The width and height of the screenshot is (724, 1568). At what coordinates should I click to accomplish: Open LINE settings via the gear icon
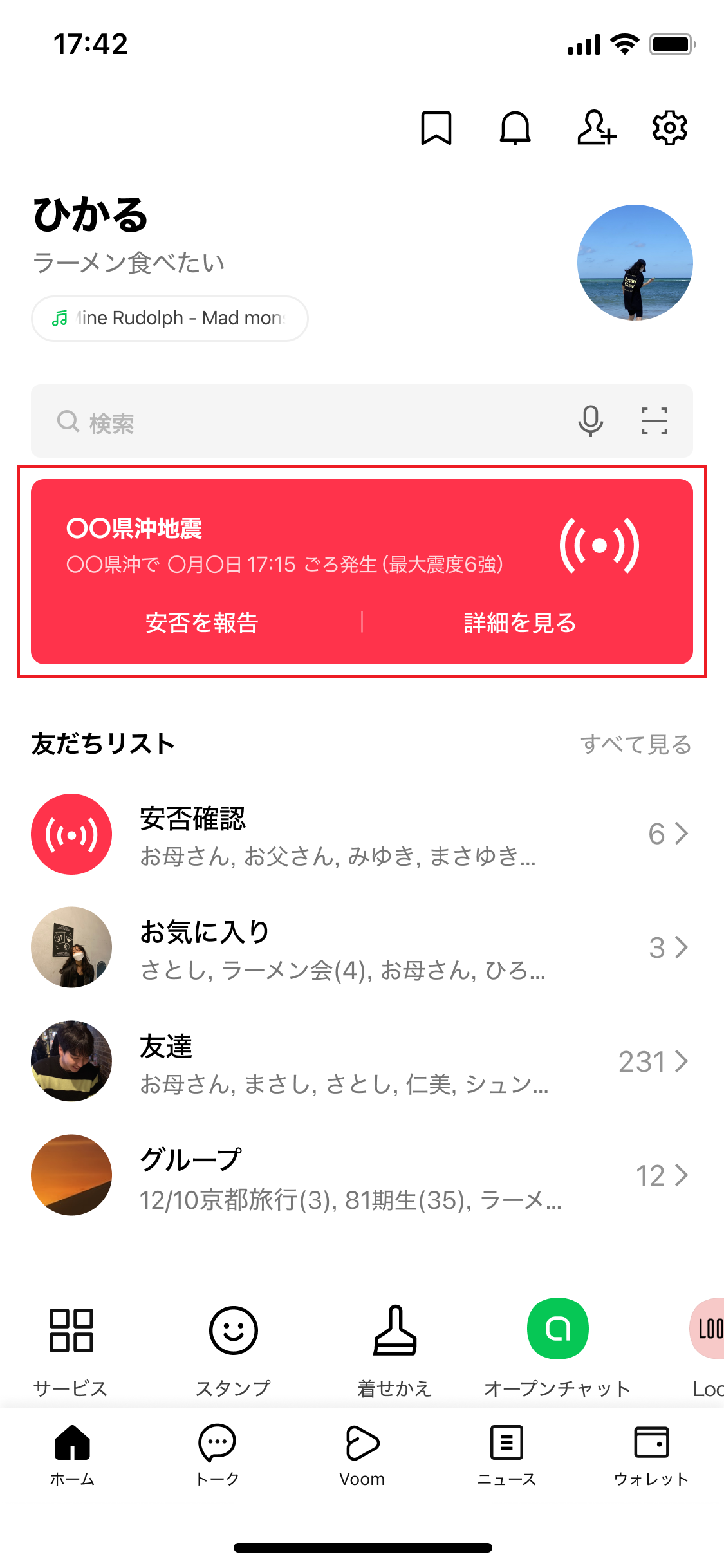coord(669,129)
